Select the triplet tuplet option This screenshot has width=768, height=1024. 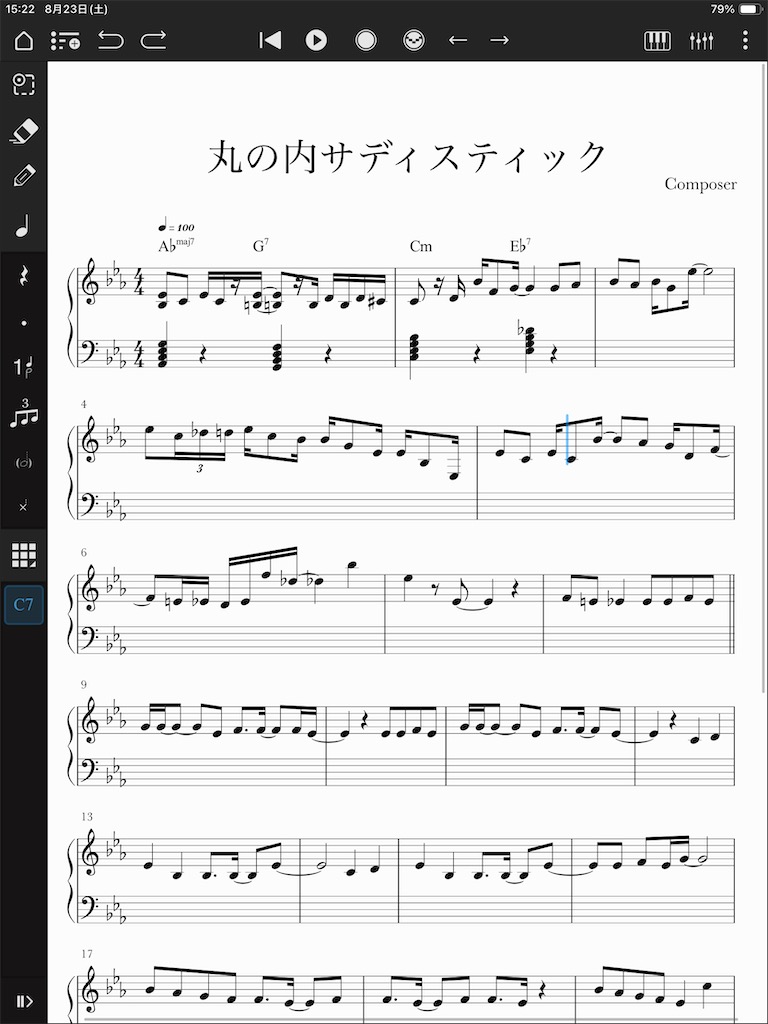(x=24, y=413)
